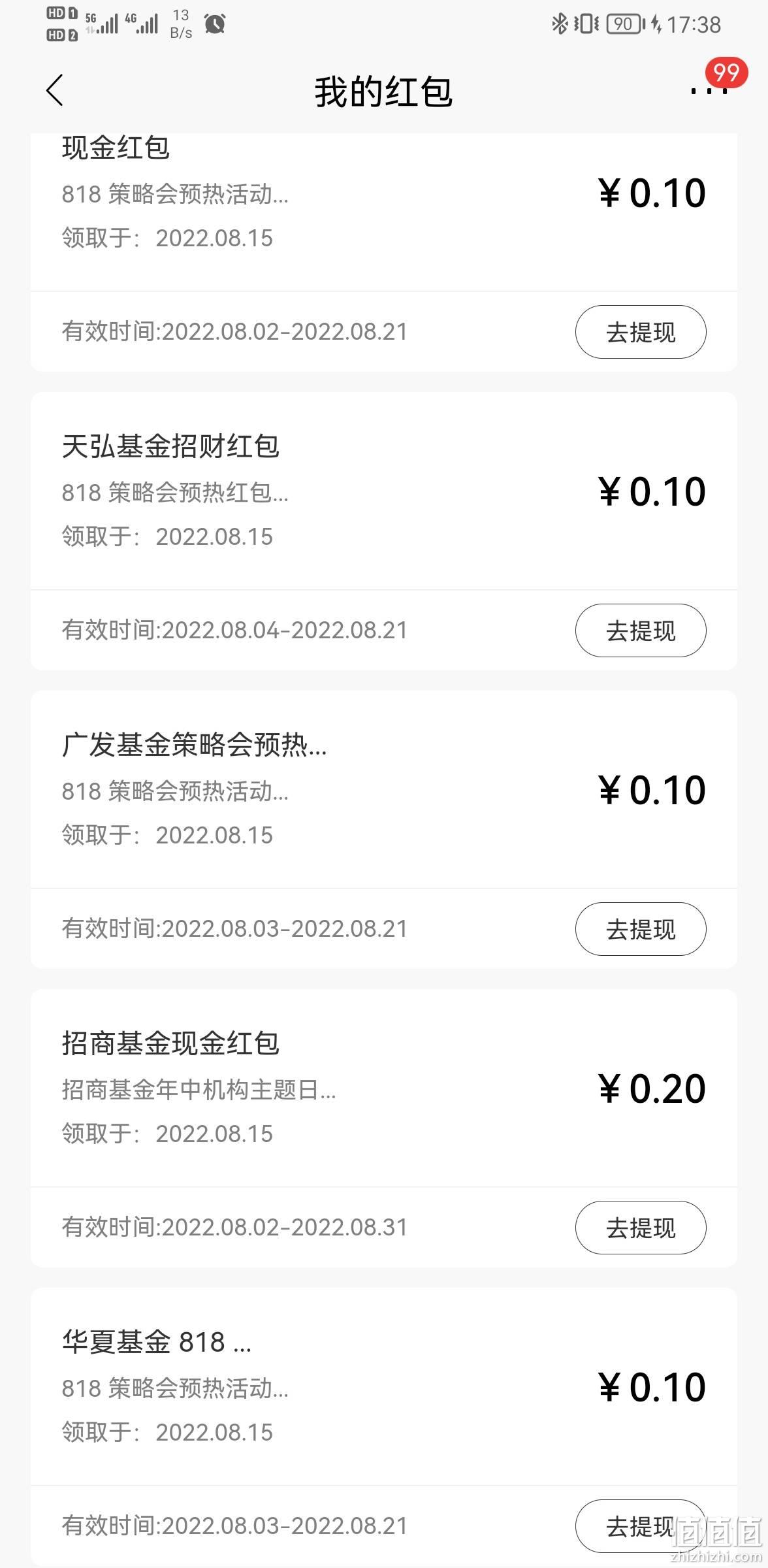The height and width of the screenshot is (1568, 768).
Task: Withdraw the 招商基金现金红包 ¥0.20
Action: point(640,1228)
